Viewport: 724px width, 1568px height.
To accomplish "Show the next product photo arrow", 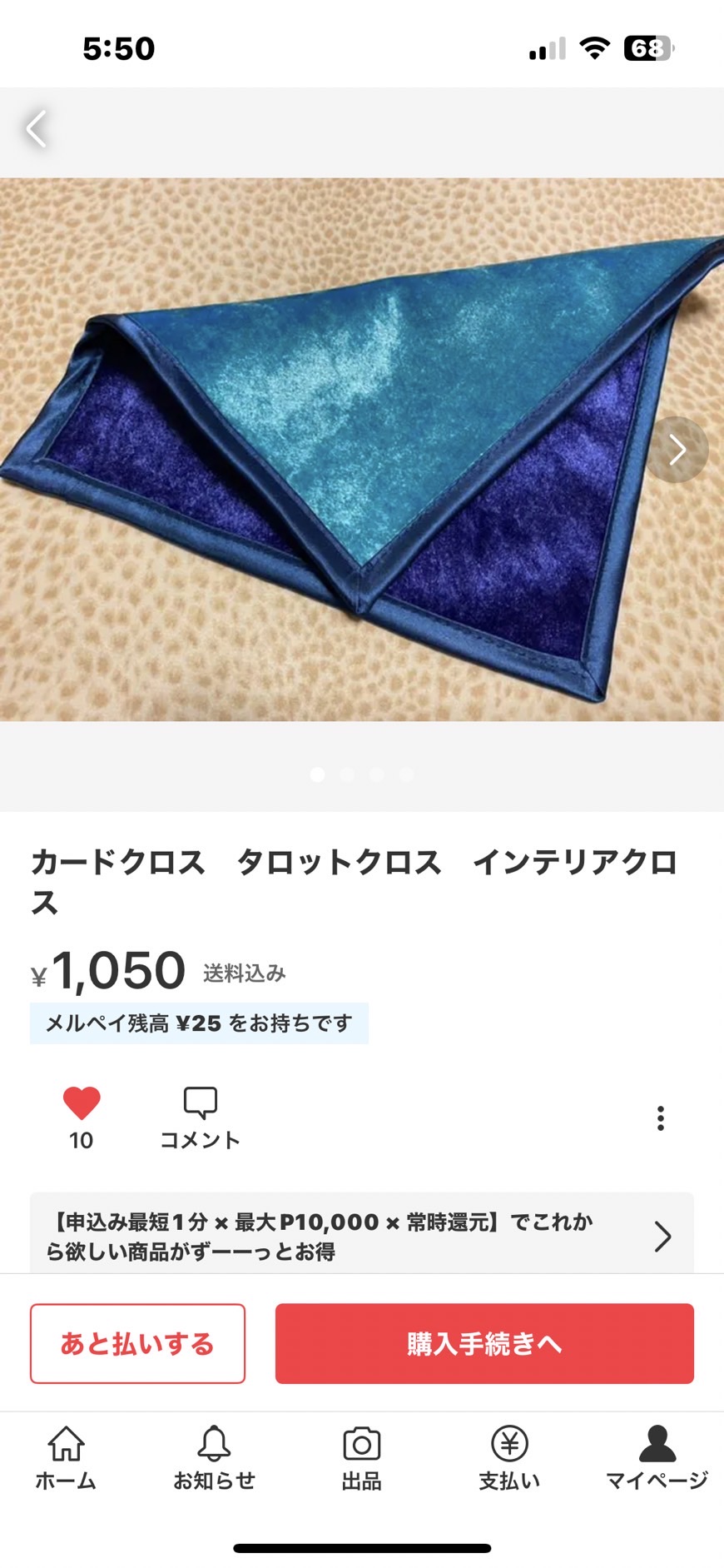I will coord(677,450).
